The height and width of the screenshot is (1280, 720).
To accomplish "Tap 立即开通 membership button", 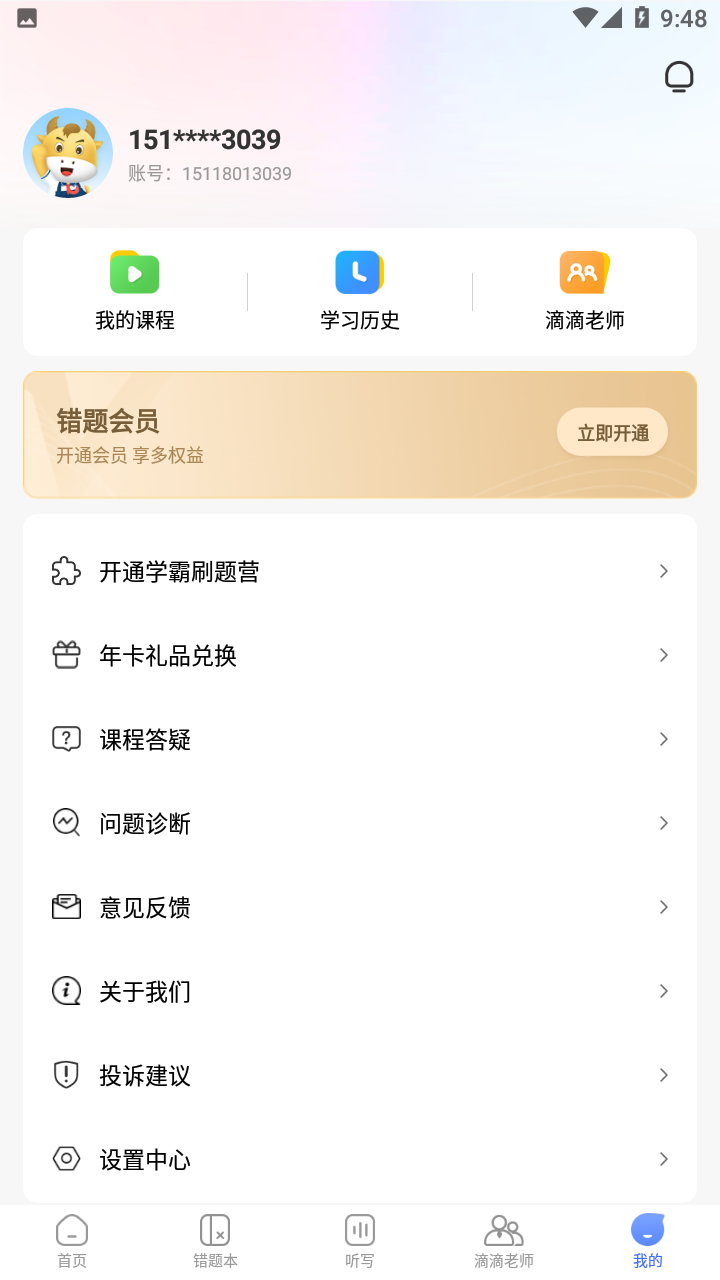I will (612, 433).
